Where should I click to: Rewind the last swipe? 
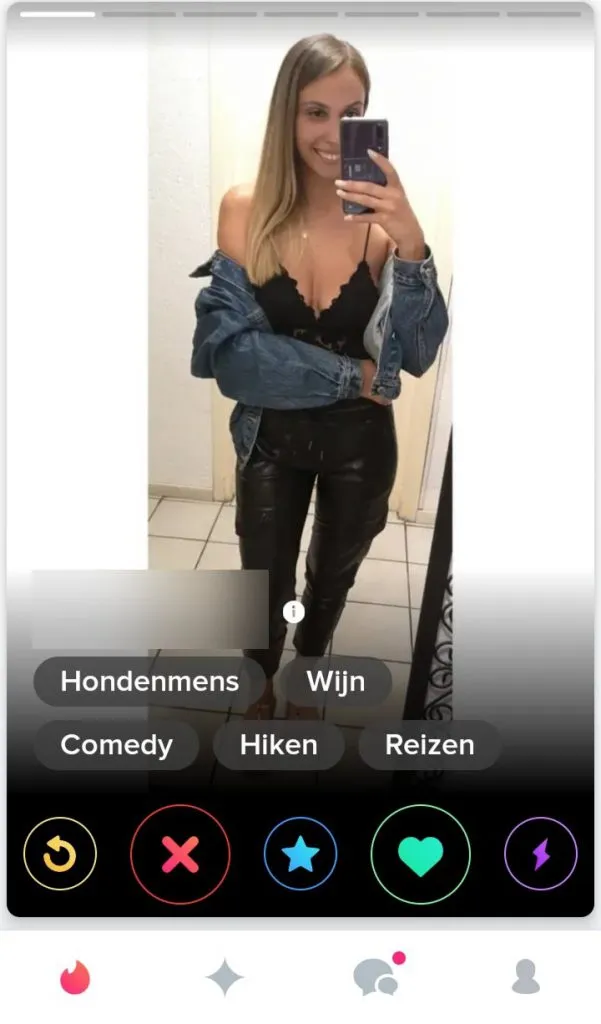(x=60, y=853)
